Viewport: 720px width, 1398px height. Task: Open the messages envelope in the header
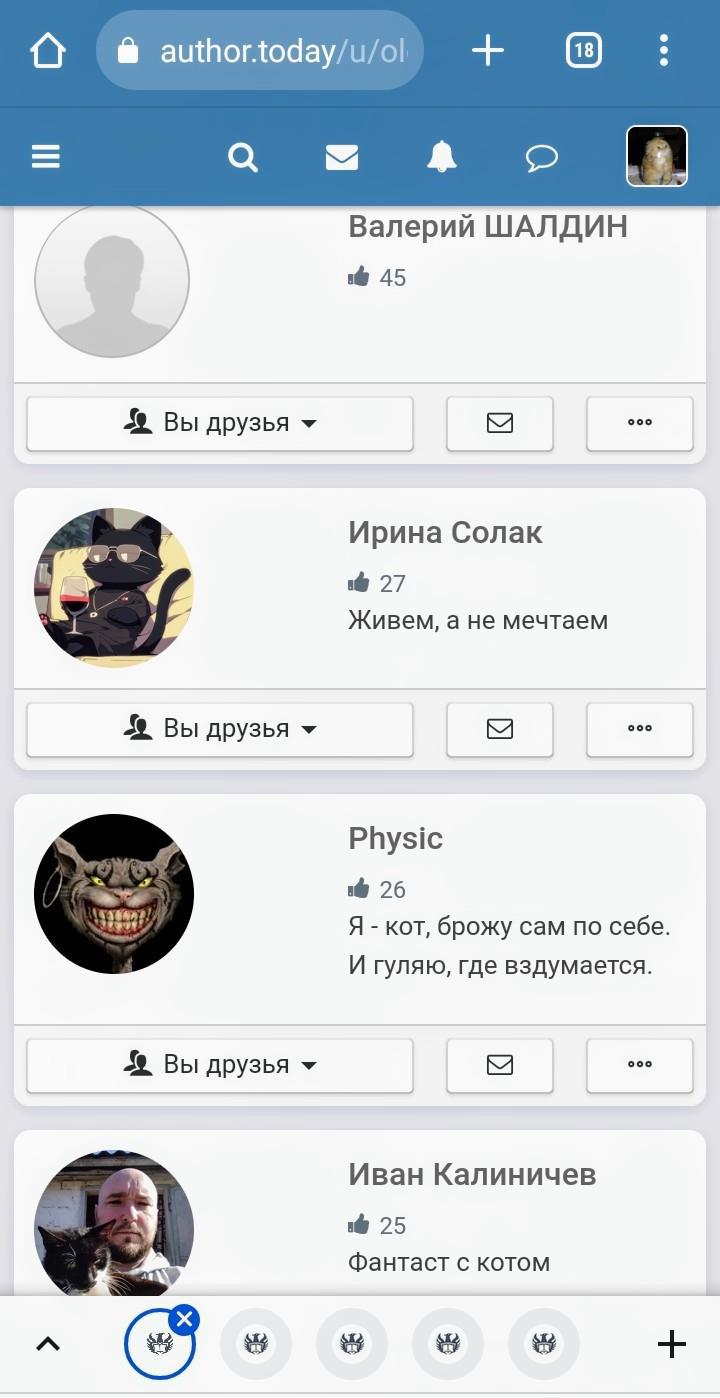pyautogui.click(x=342, y=157)
